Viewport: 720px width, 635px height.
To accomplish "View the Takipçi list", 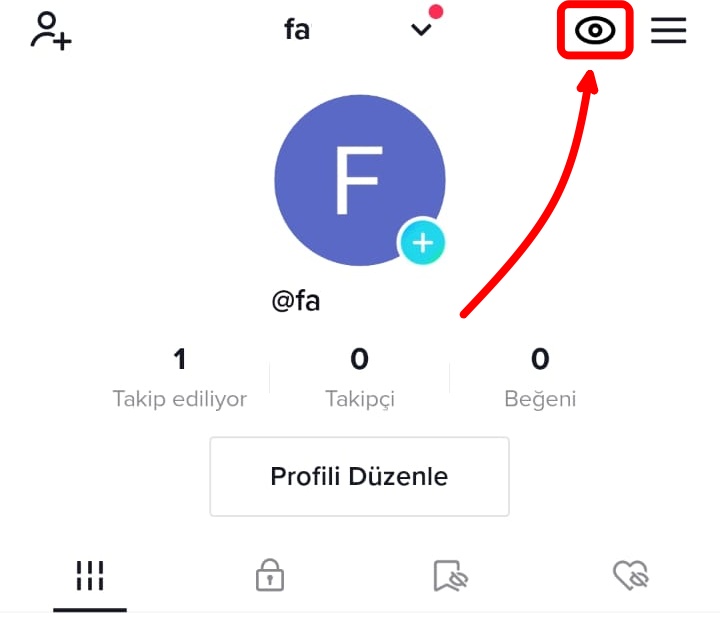I will [x=360, y=378].
